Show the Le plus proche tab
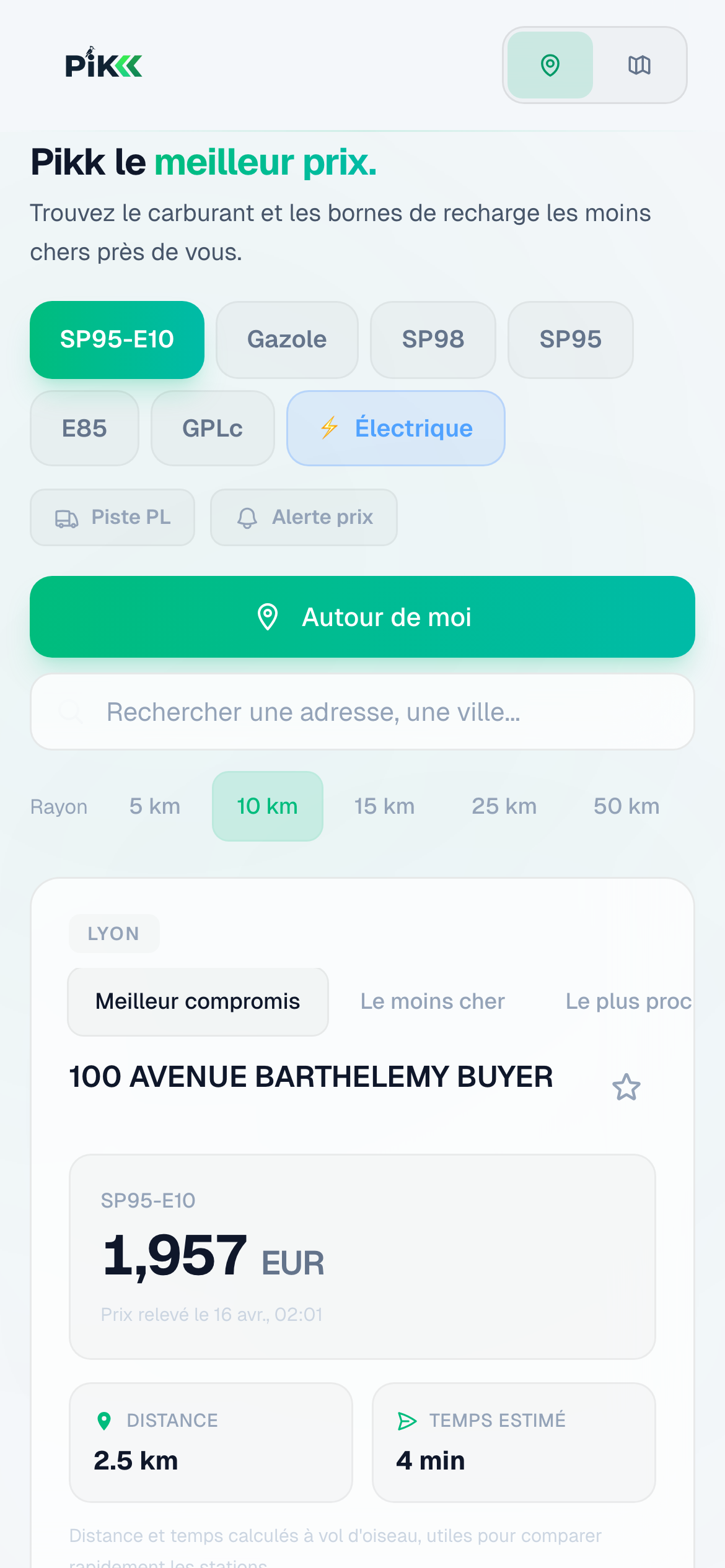The image size is (725, 1568). [628, 1001]
